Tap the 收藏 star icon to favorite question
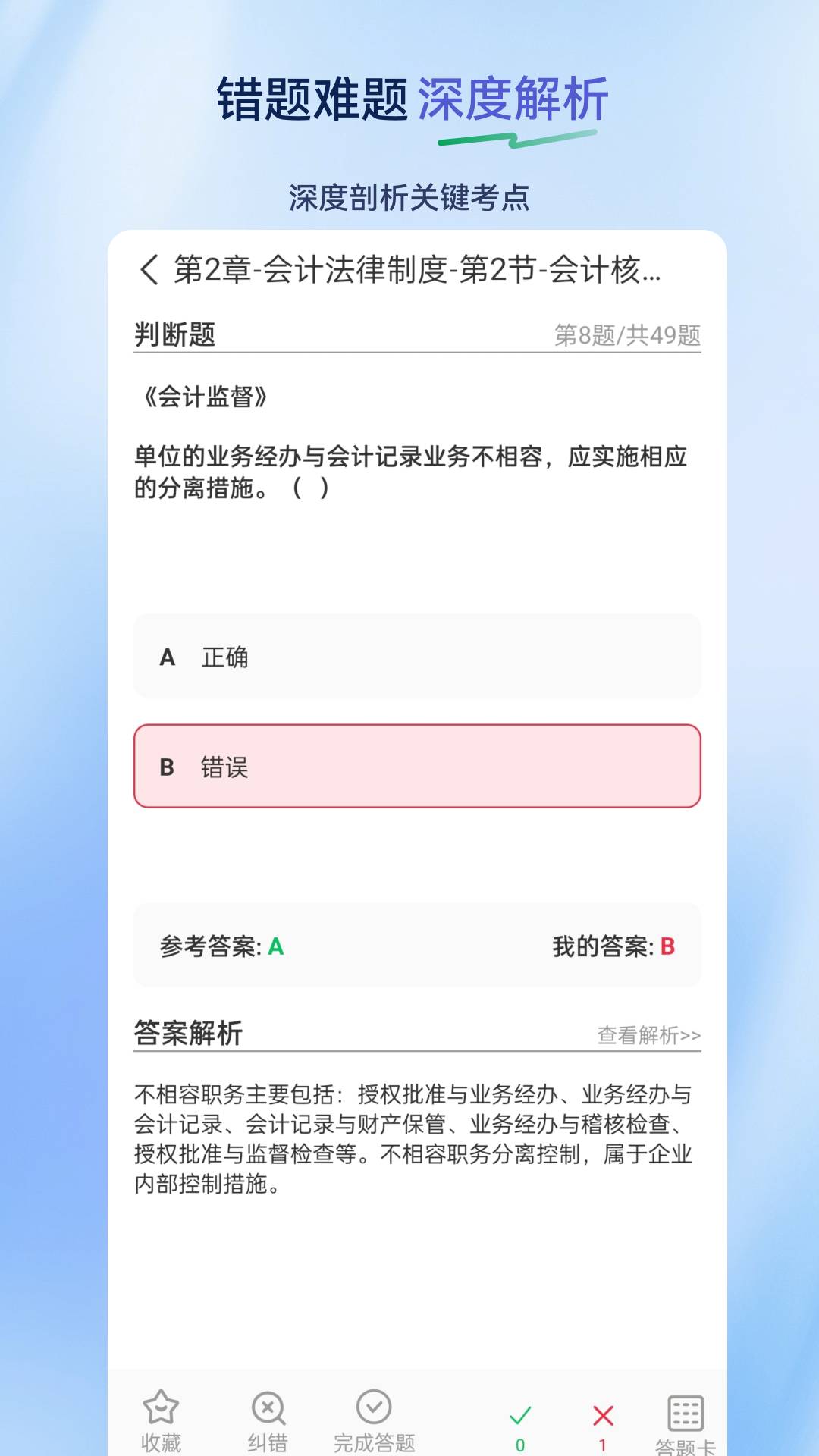 tap(161, 1407)
